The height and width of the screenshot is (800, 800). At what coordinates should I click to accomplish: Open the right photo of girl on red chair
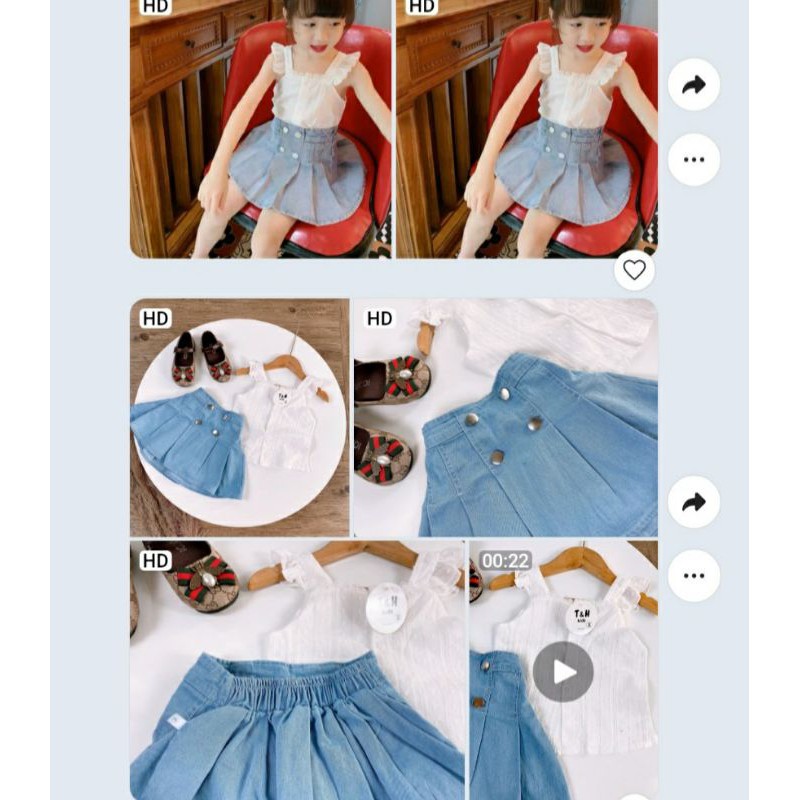(527, 130)
